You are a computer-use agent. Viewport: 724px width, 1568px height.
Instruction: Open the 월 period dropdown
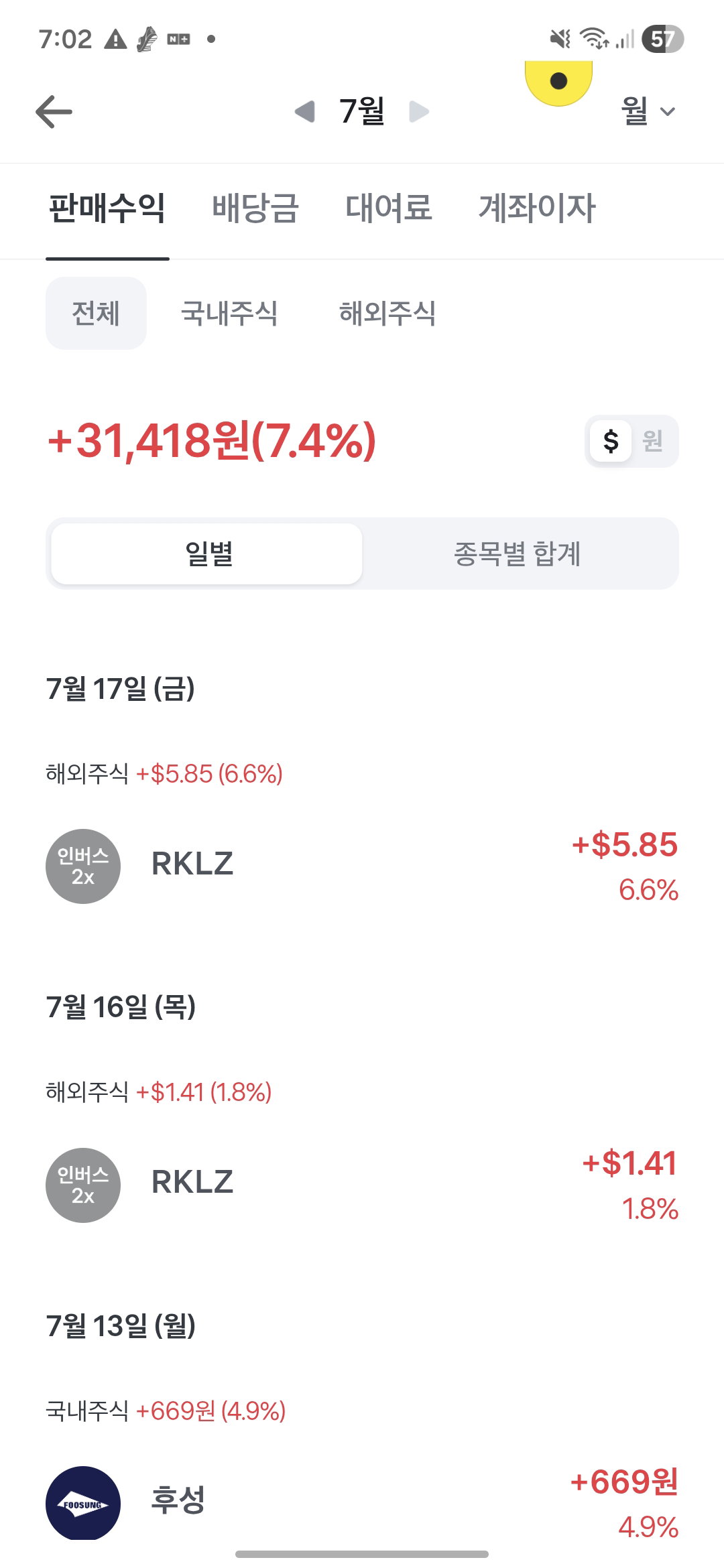[648, 111]
